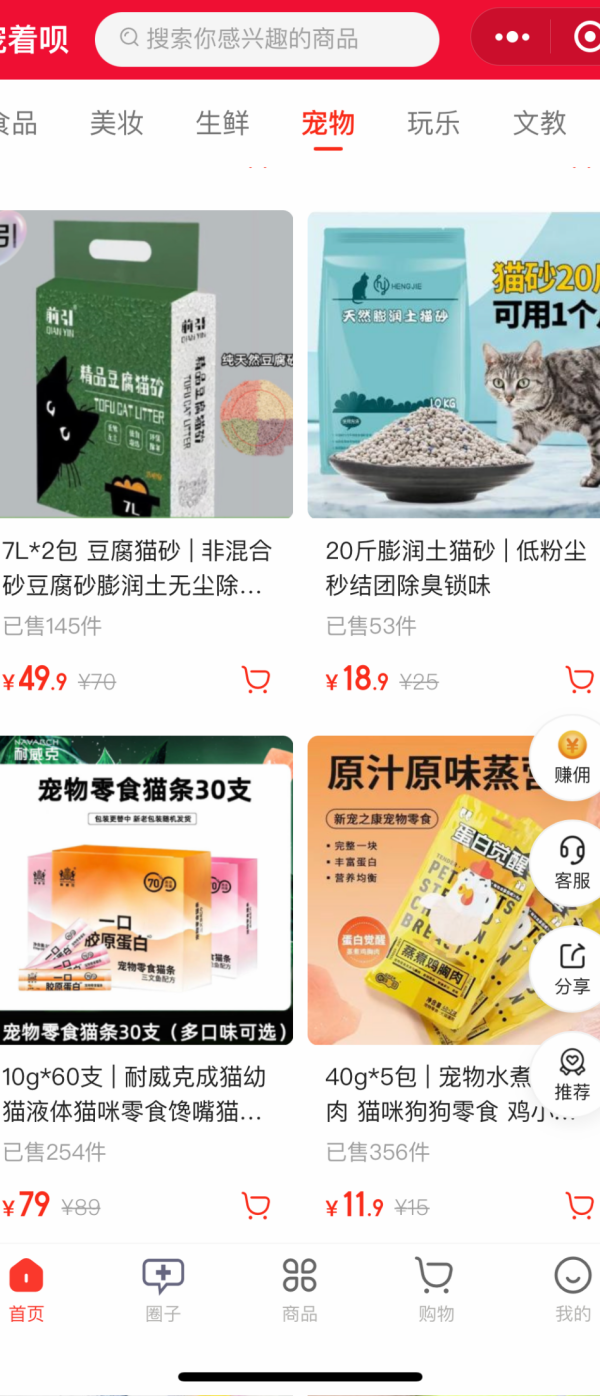
Task: Contact 客服 customer service
Action: coord(572,863)
